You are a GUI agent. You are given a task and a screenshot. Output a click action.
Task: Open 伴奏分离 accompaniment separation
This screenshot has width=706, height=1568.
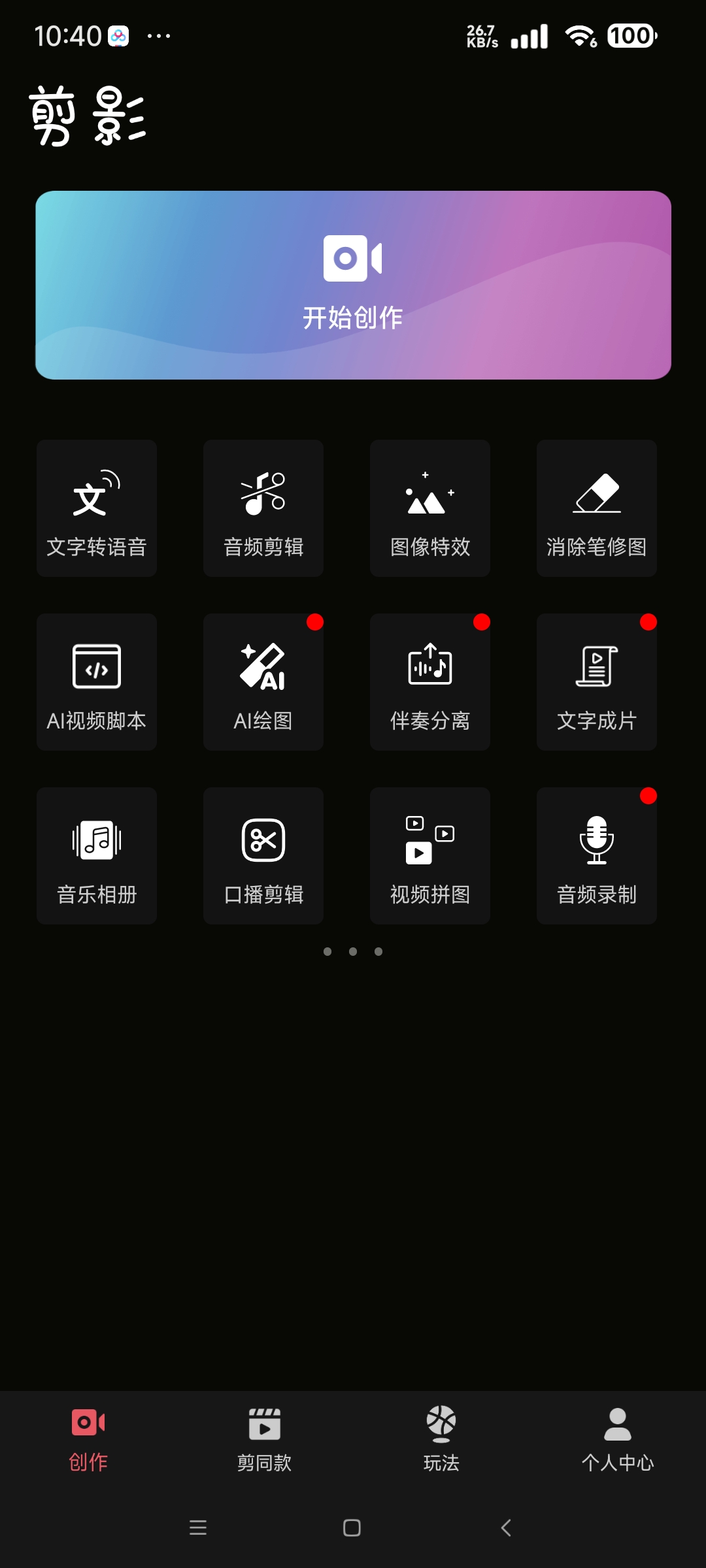pos(430,682)
